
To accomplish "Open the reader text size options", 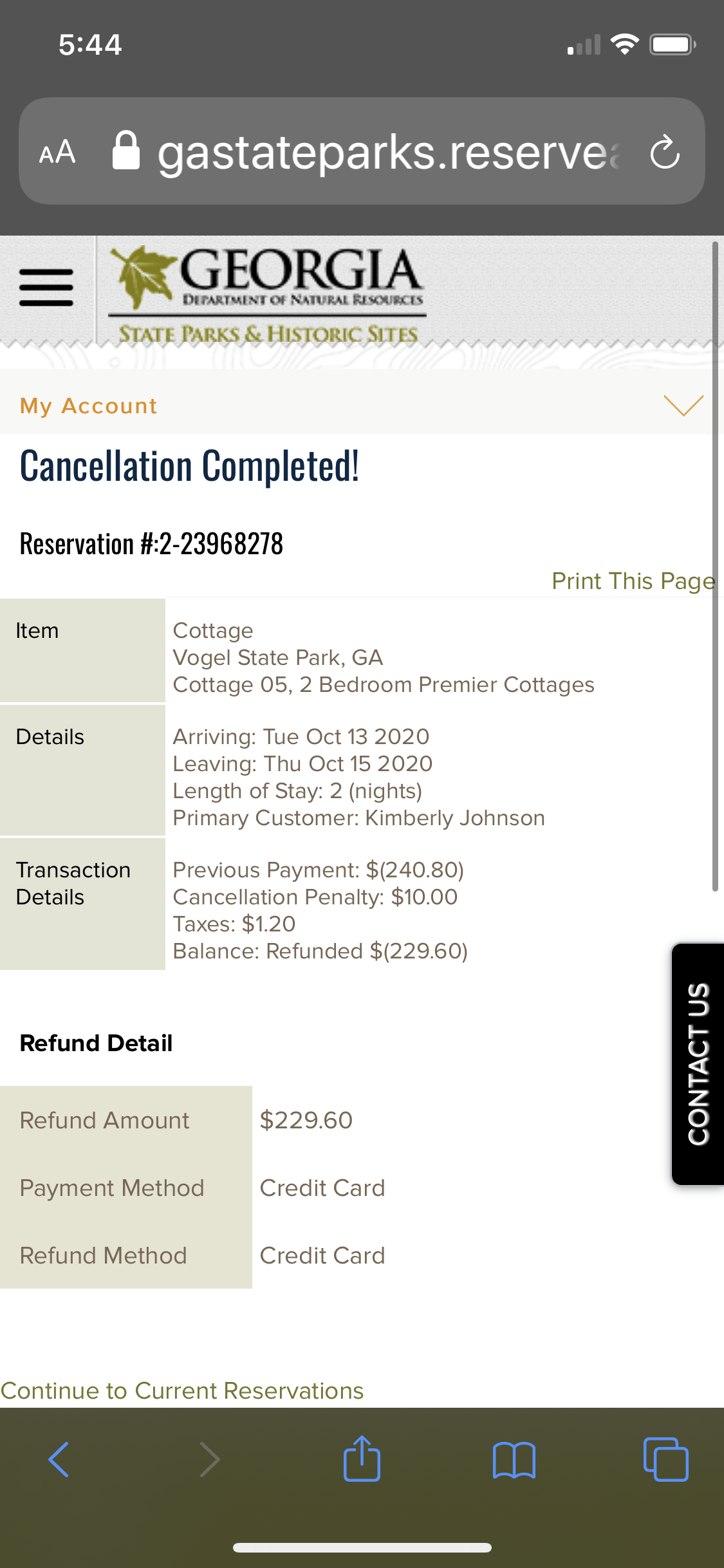I will coord(57,153).
